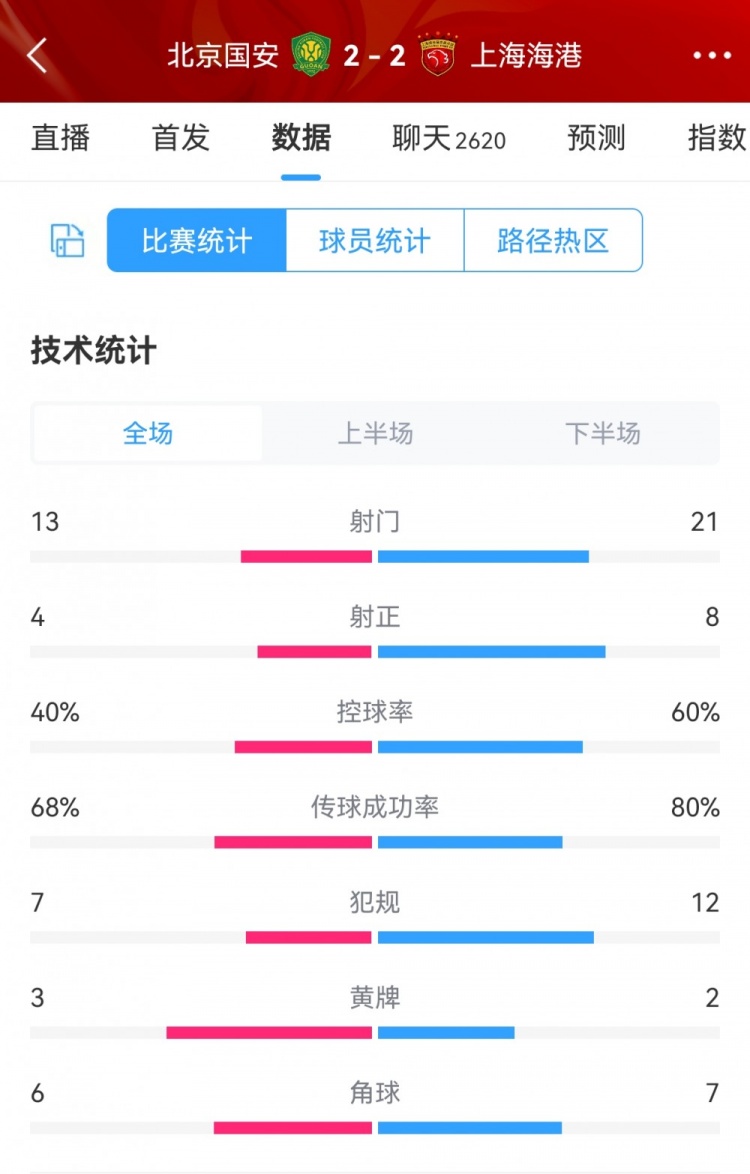This screenshot has width=750, height=1174.
Task: Select the 全场 full match filter
Action: pos(148,434)
